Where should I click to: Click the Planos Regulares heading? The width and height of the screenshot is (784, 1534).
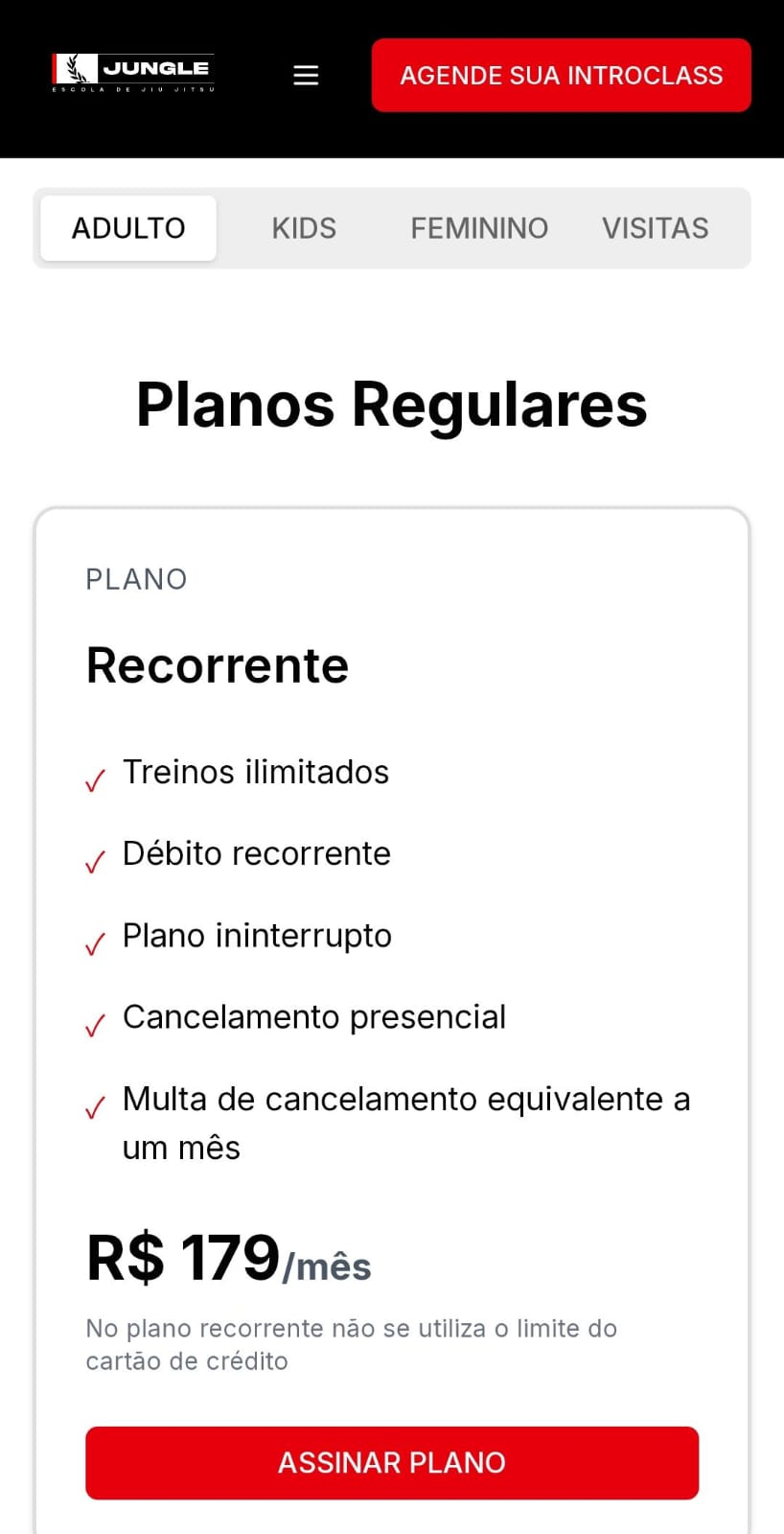pyautogui.click(x=392, y=405)
